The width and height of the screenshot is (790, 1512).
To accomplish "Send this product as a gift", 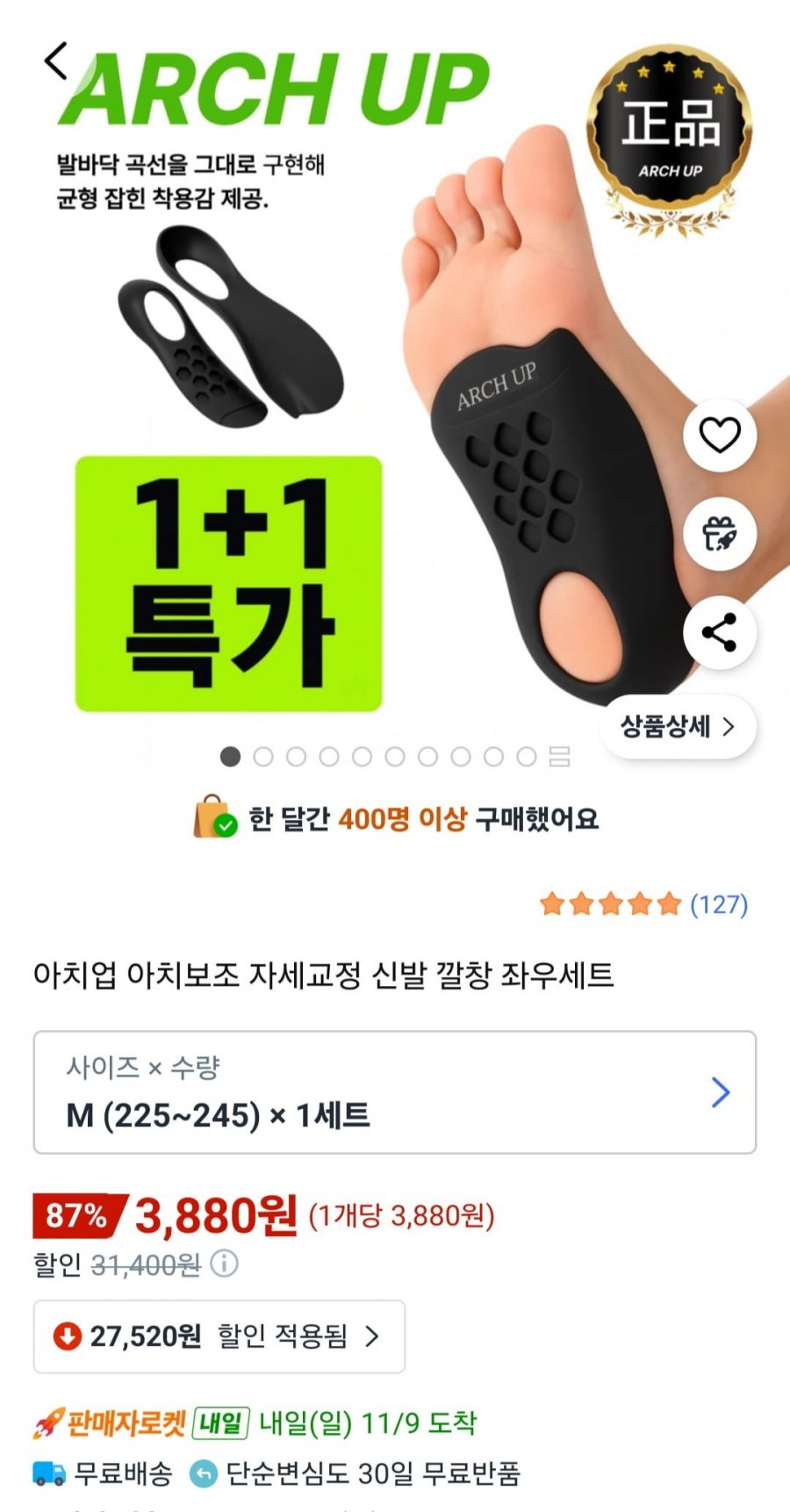I will pos(720,534).
